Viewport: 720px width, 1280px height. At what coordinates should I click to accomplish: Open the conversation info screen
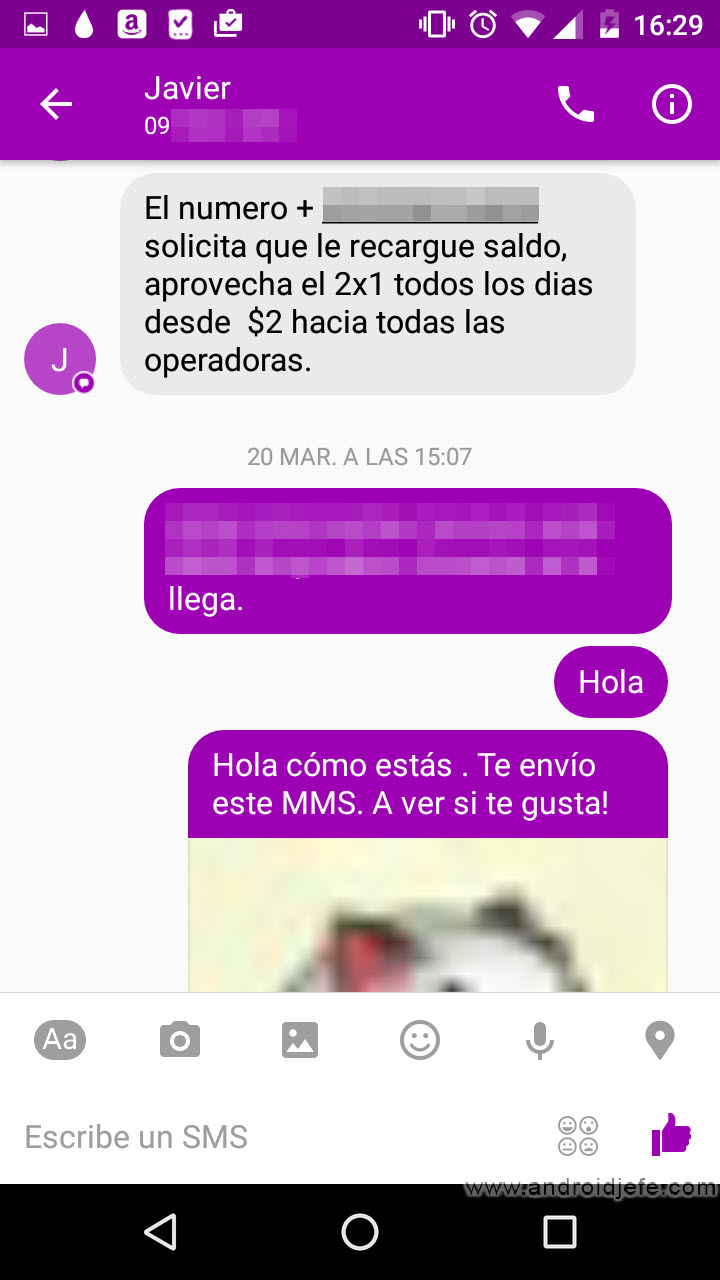coord(671,103)
